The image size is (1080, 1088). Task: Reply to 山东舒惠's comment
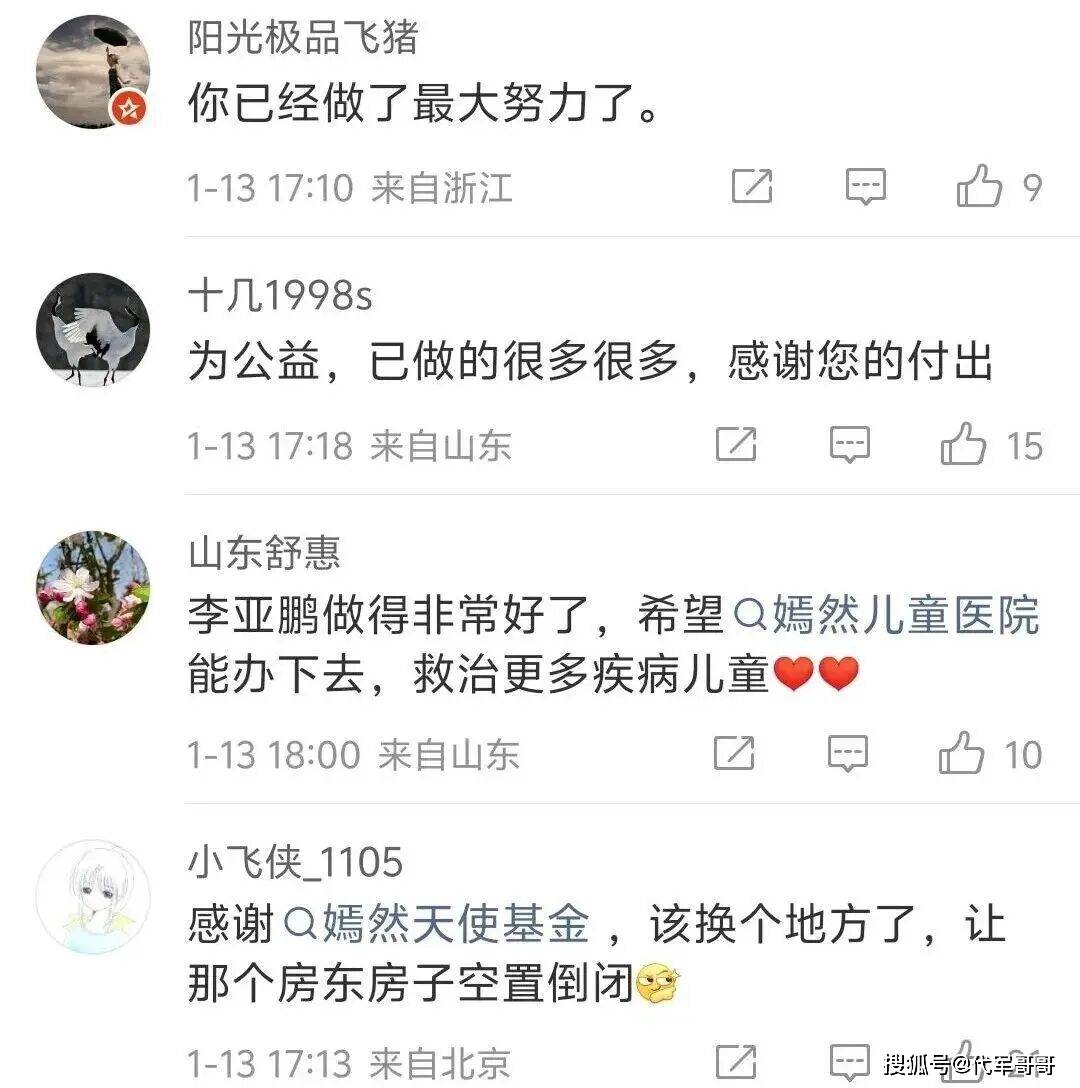[849, 753]
